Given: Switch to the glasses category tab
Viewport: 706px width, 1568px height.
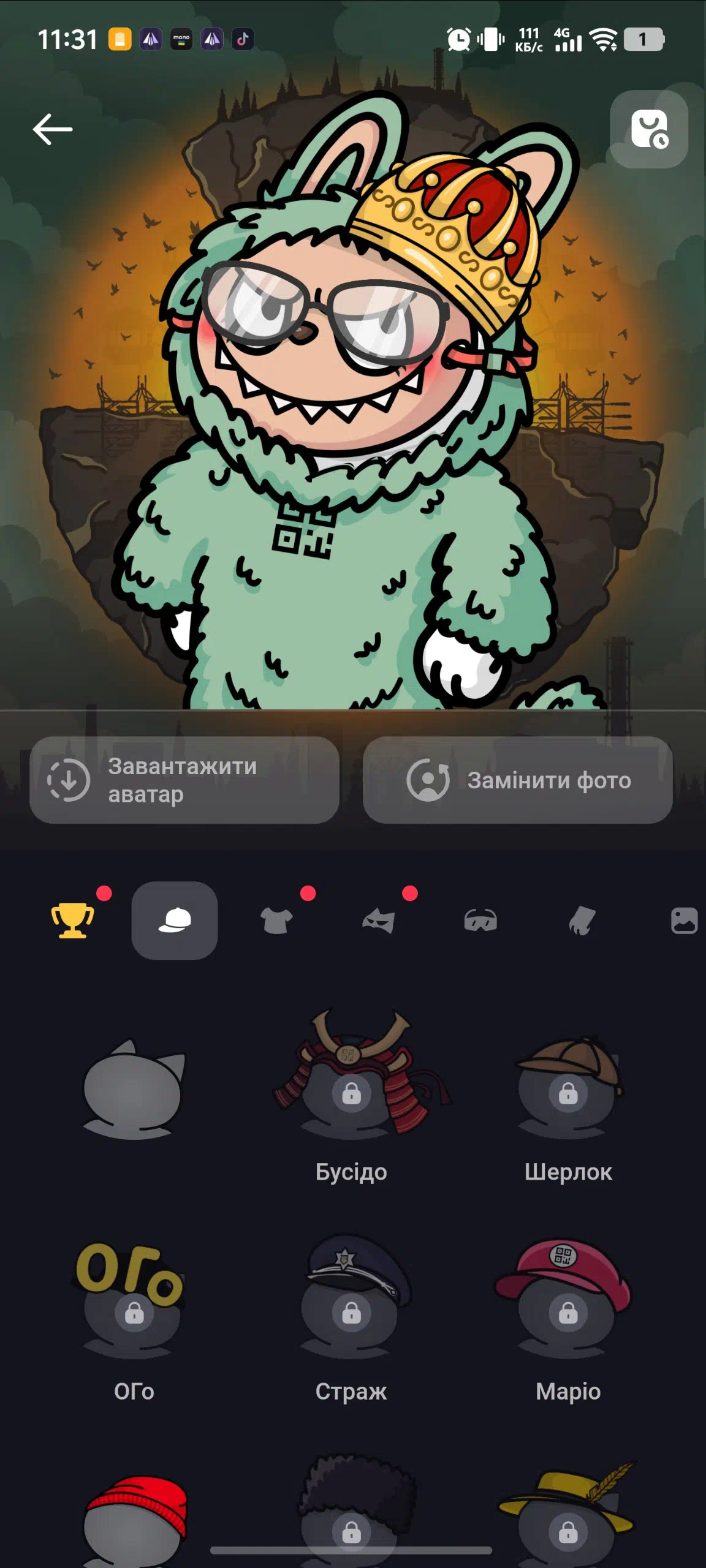Looking at the screenshot, I should [x=480, y=921].
